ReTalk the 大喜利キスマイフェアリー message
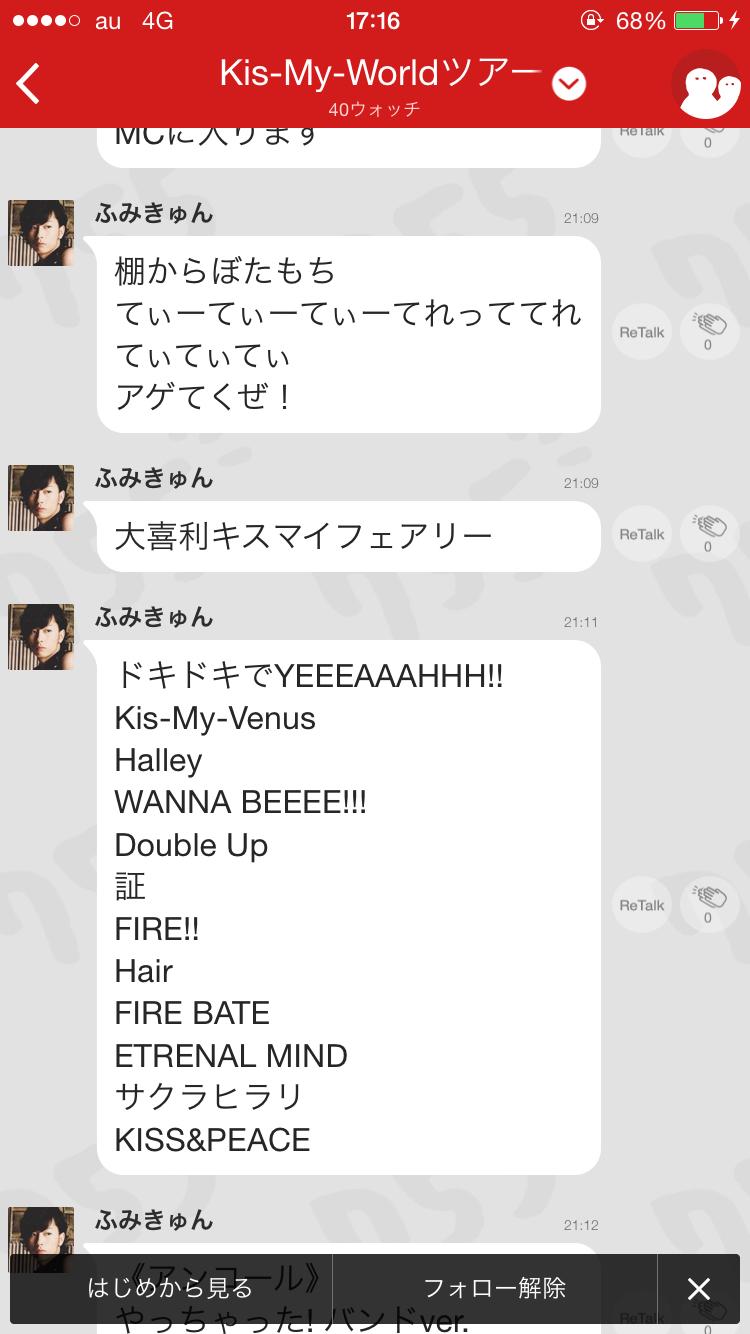Image resolution: width=750 pixels, height=1334 pixels. pyautogui.click(x=641, y=535)
